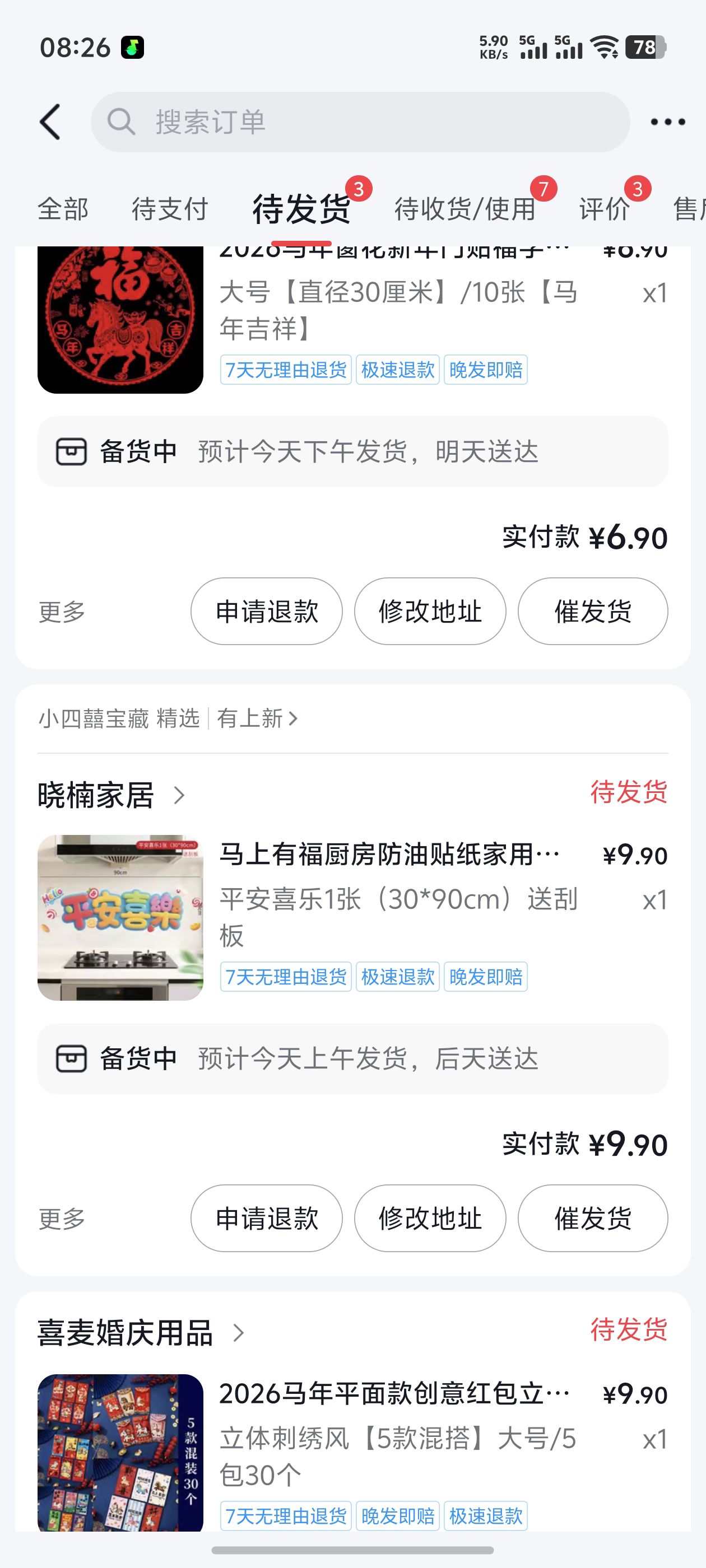This screenshot has height=1568, width=706.
Task: Tap the 搜索订单 search box
Action: tap(359, 122)
